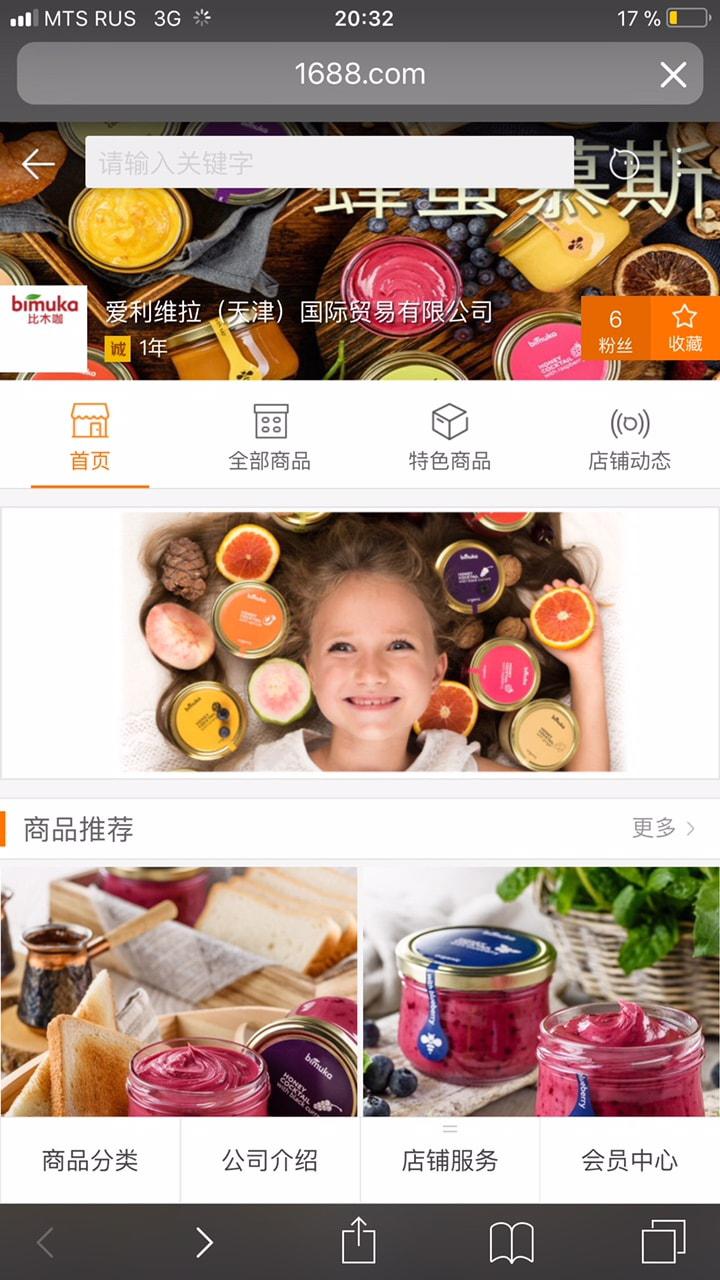Open the icon right of the search box
This screenshot has width=720, height=1280.
click(x=625, y=163)
